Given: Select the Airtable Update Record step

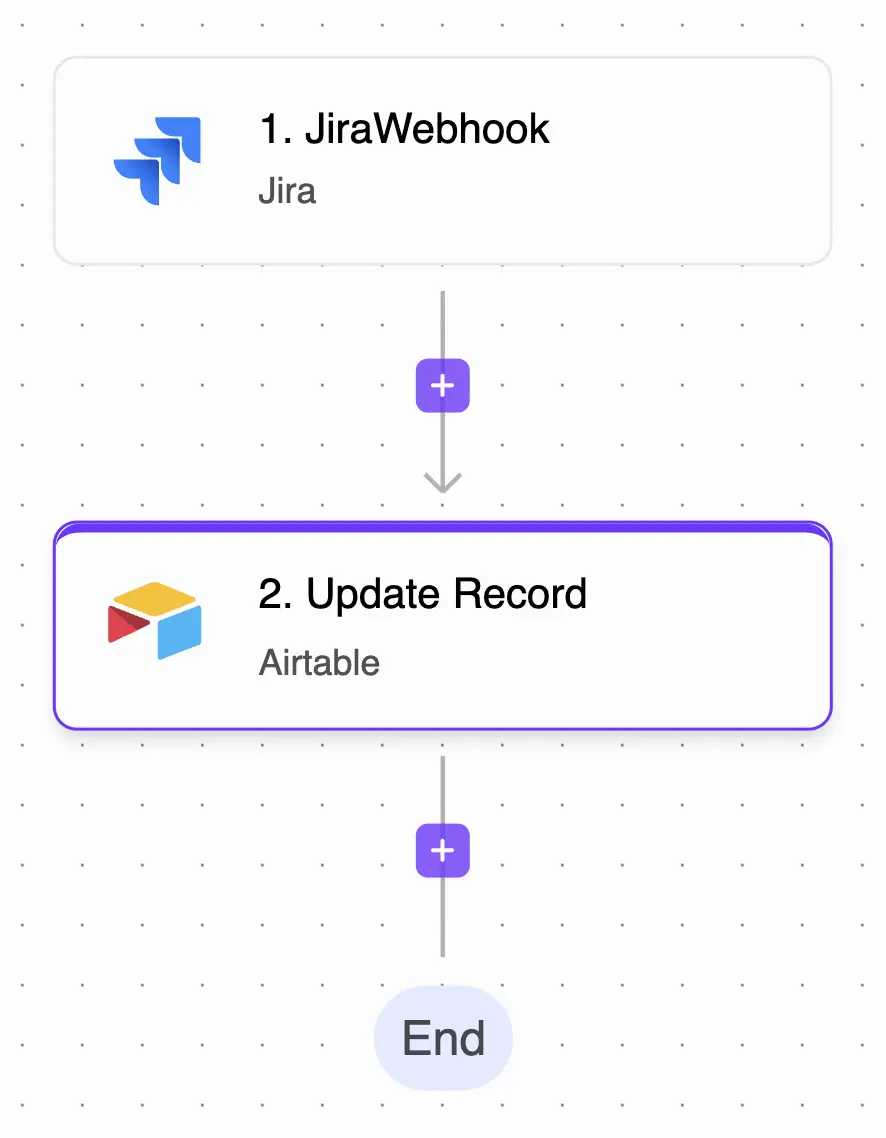Looking at the screenshot, I should (x=442, y=626).
